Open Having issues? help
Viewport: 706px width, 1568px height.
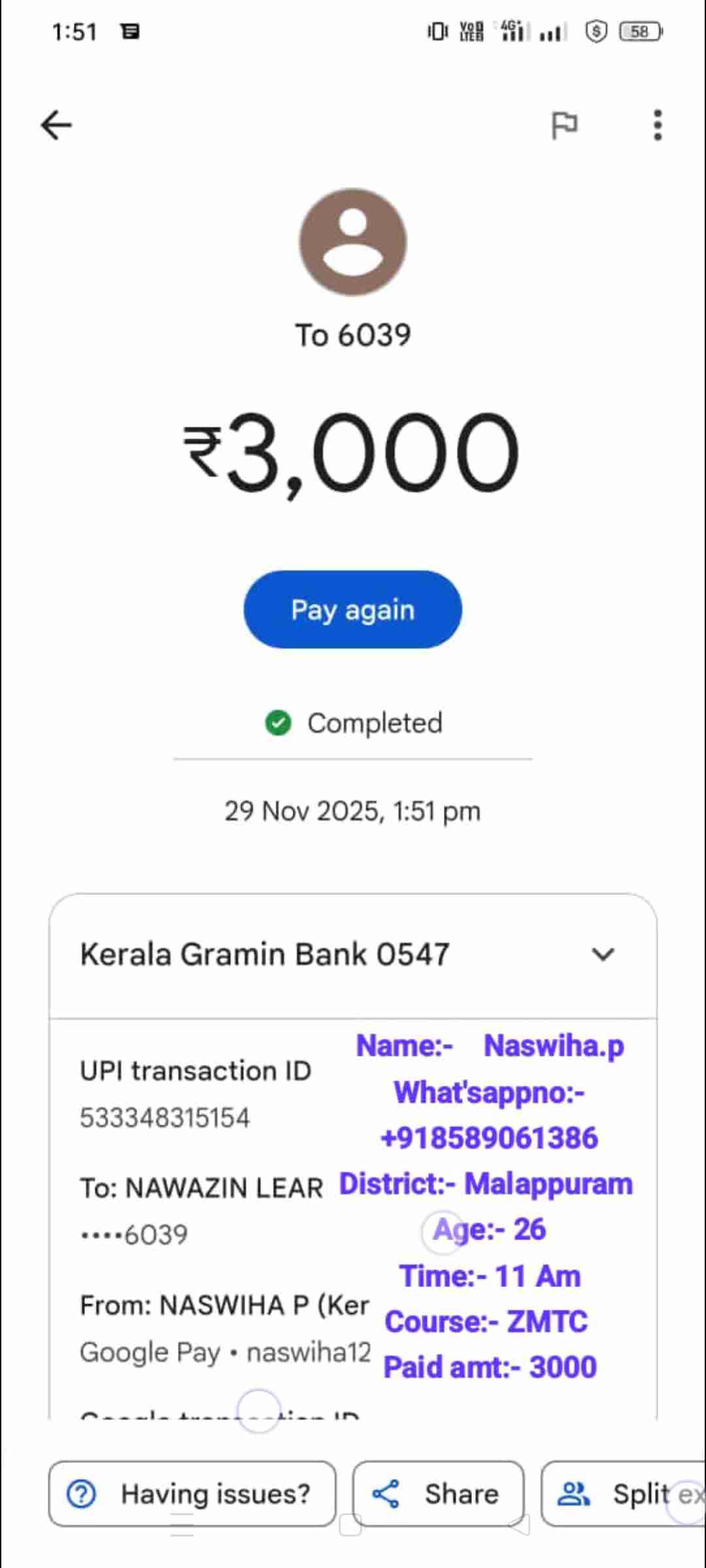(192, 1494)
